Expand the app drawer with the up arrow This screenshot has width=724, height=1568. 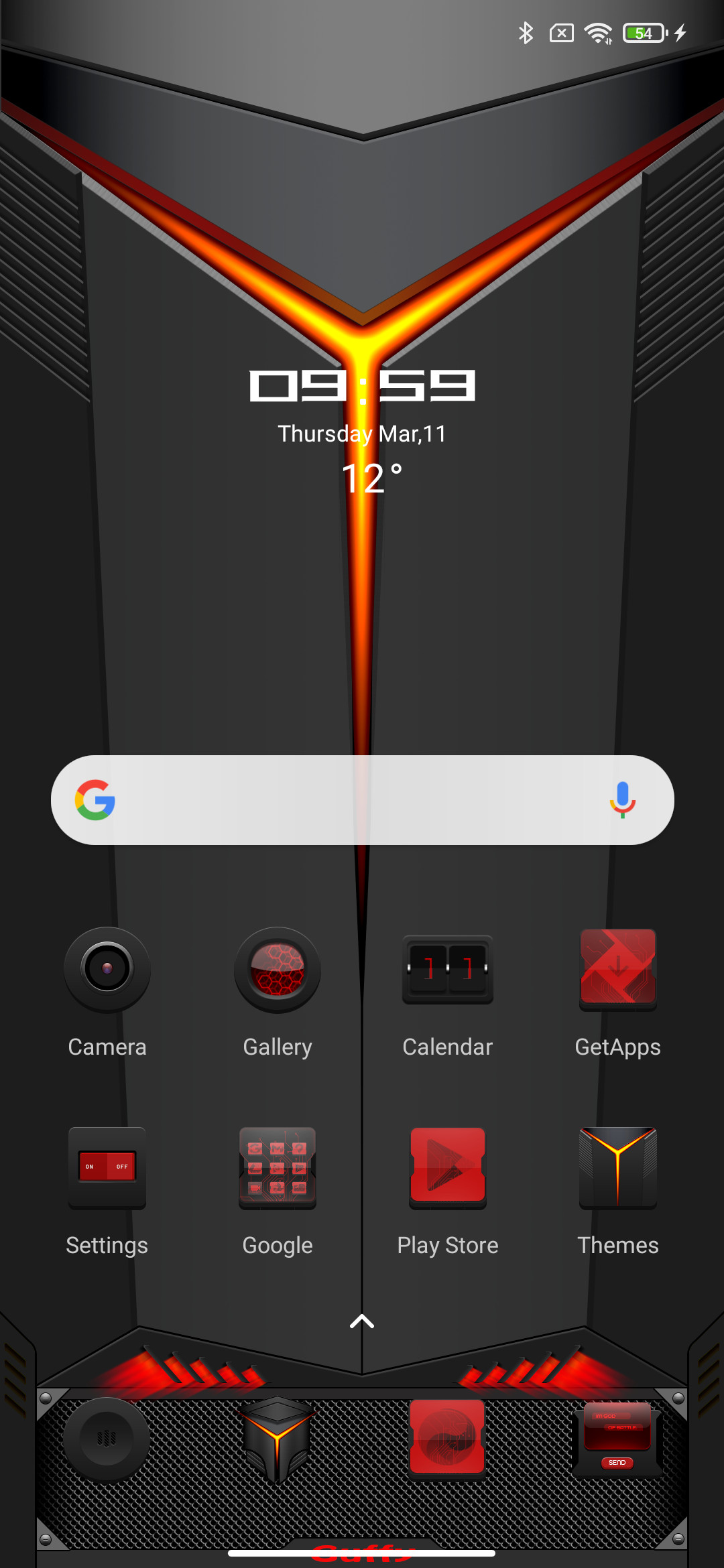click(x=362, y=1321)
